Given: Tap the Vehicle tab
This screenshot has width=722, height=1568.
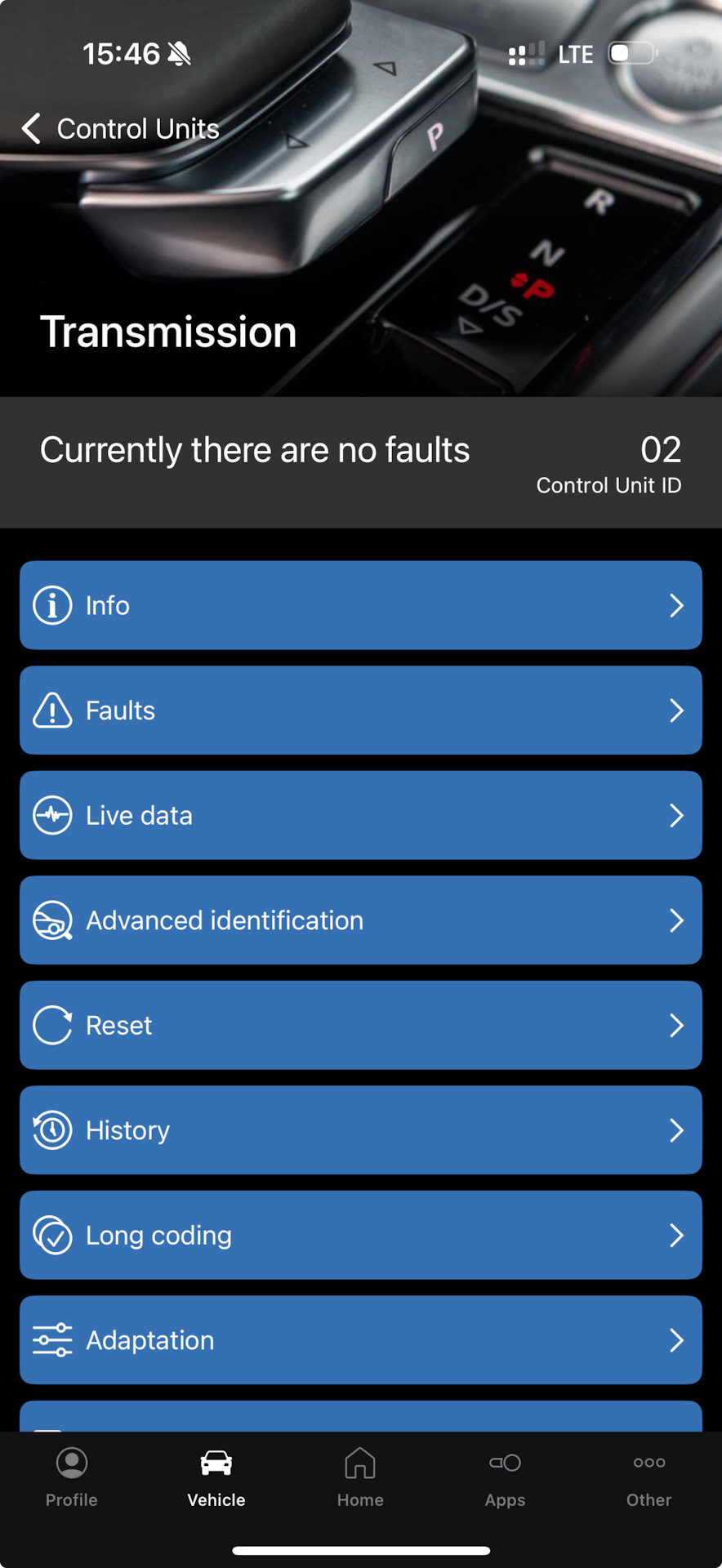Looking at the screenshot, I should (216, 1477).
